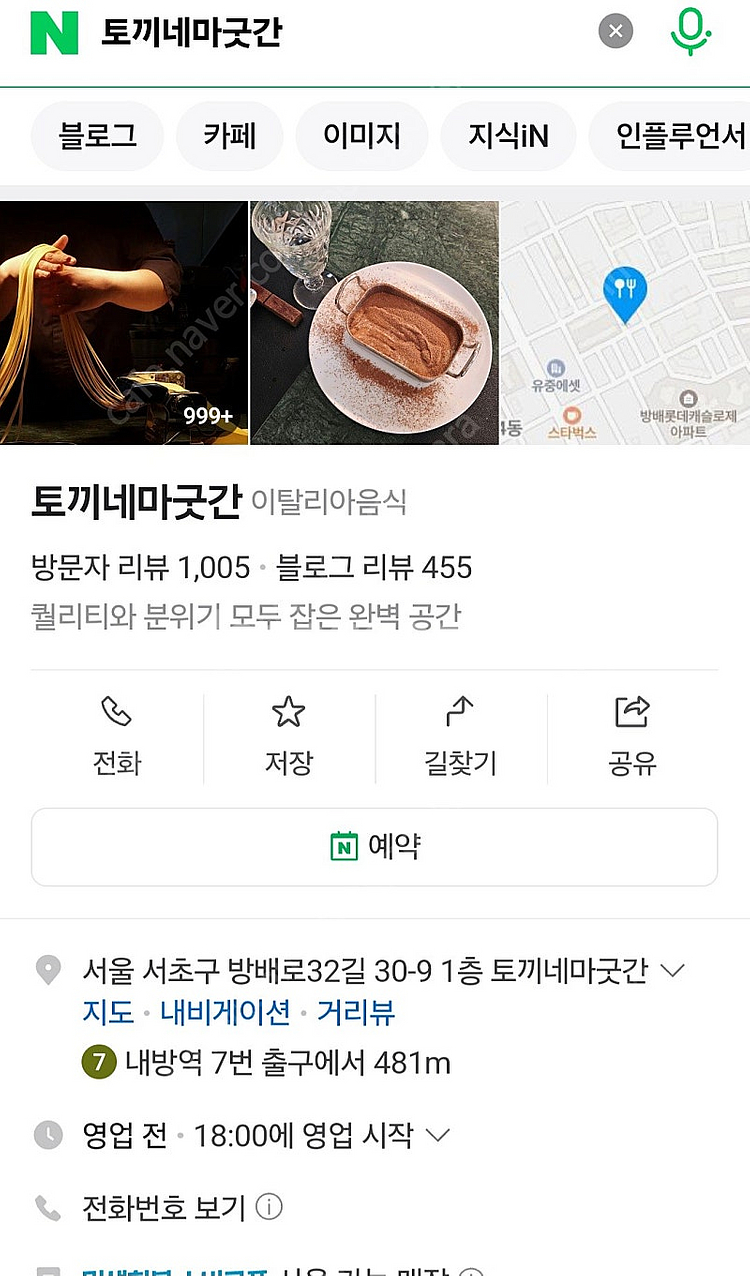This screenshot has width=750, height=1276.
Task: Clear the search query text
Action: click(616, 31)
